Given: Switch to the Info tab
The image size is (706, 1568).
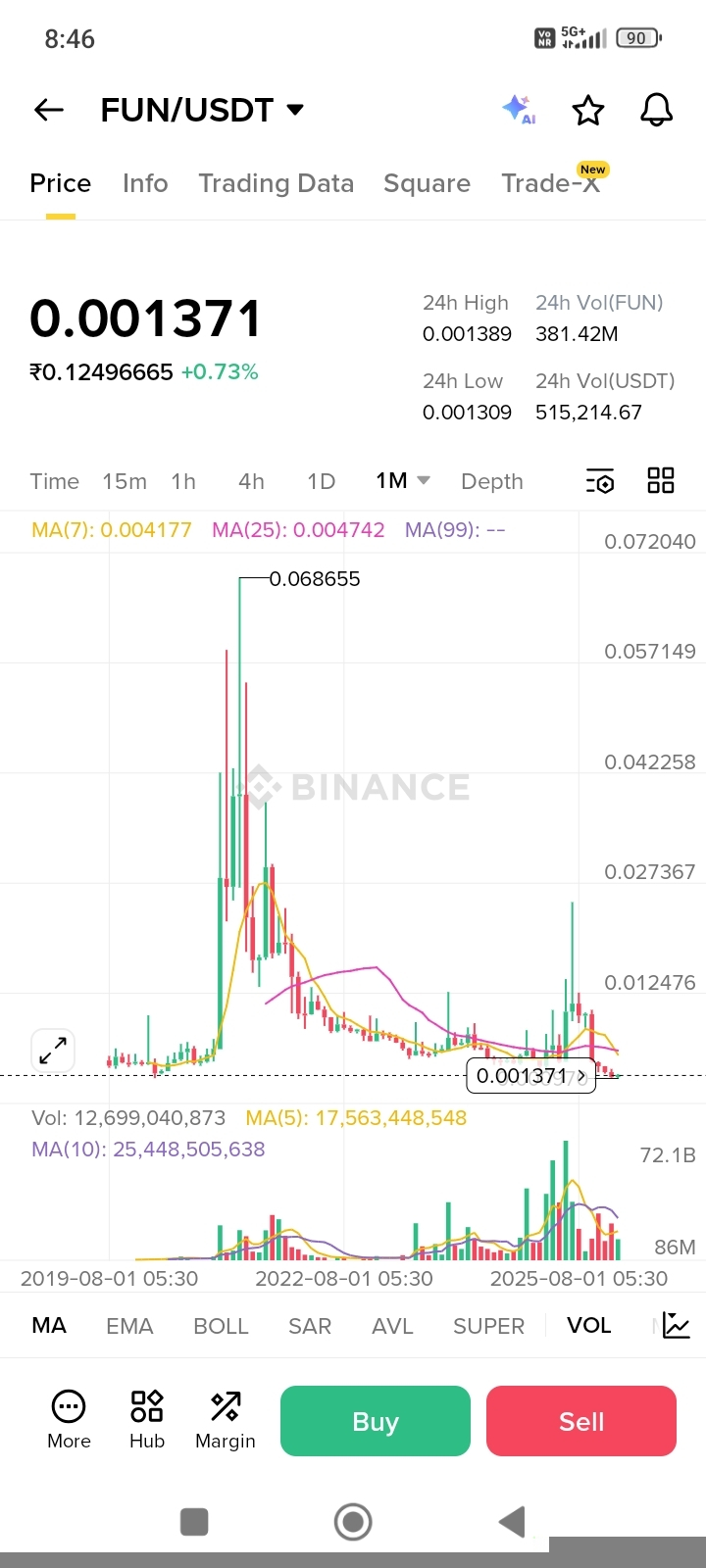Looking at the screenshot, I should [x=145, y=183].
